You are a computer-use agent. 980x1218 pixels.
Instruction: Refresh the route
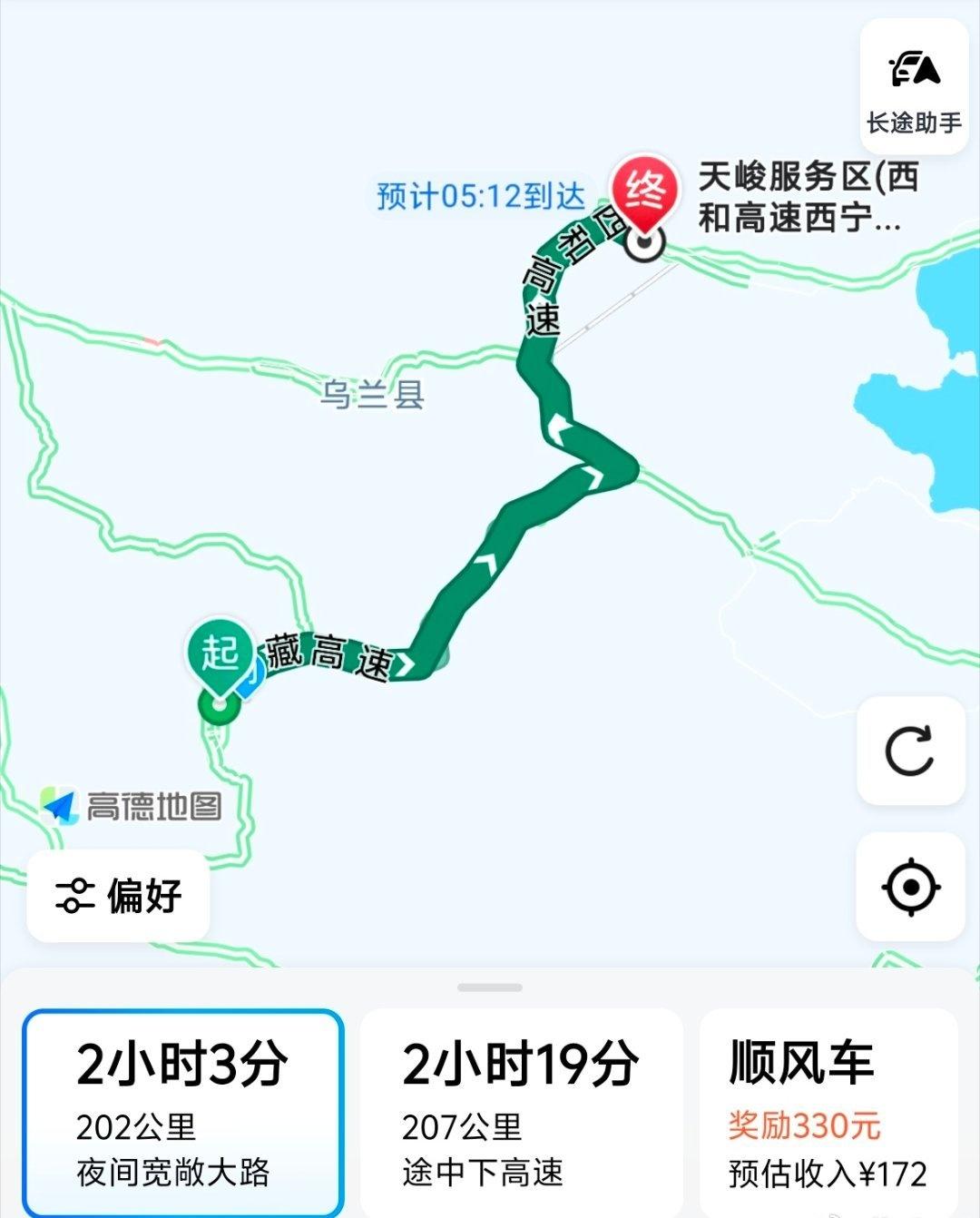(910, 751)
